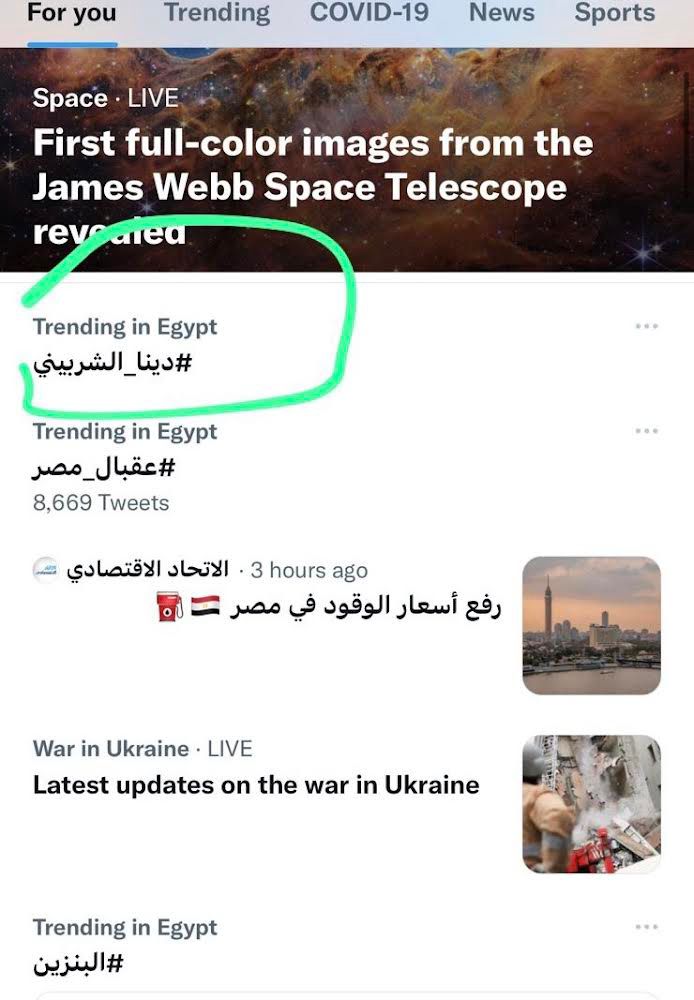
Task: Open trending hashtag #عقبال_مصر
Action: pyautogui.click(x=105, y=467)
